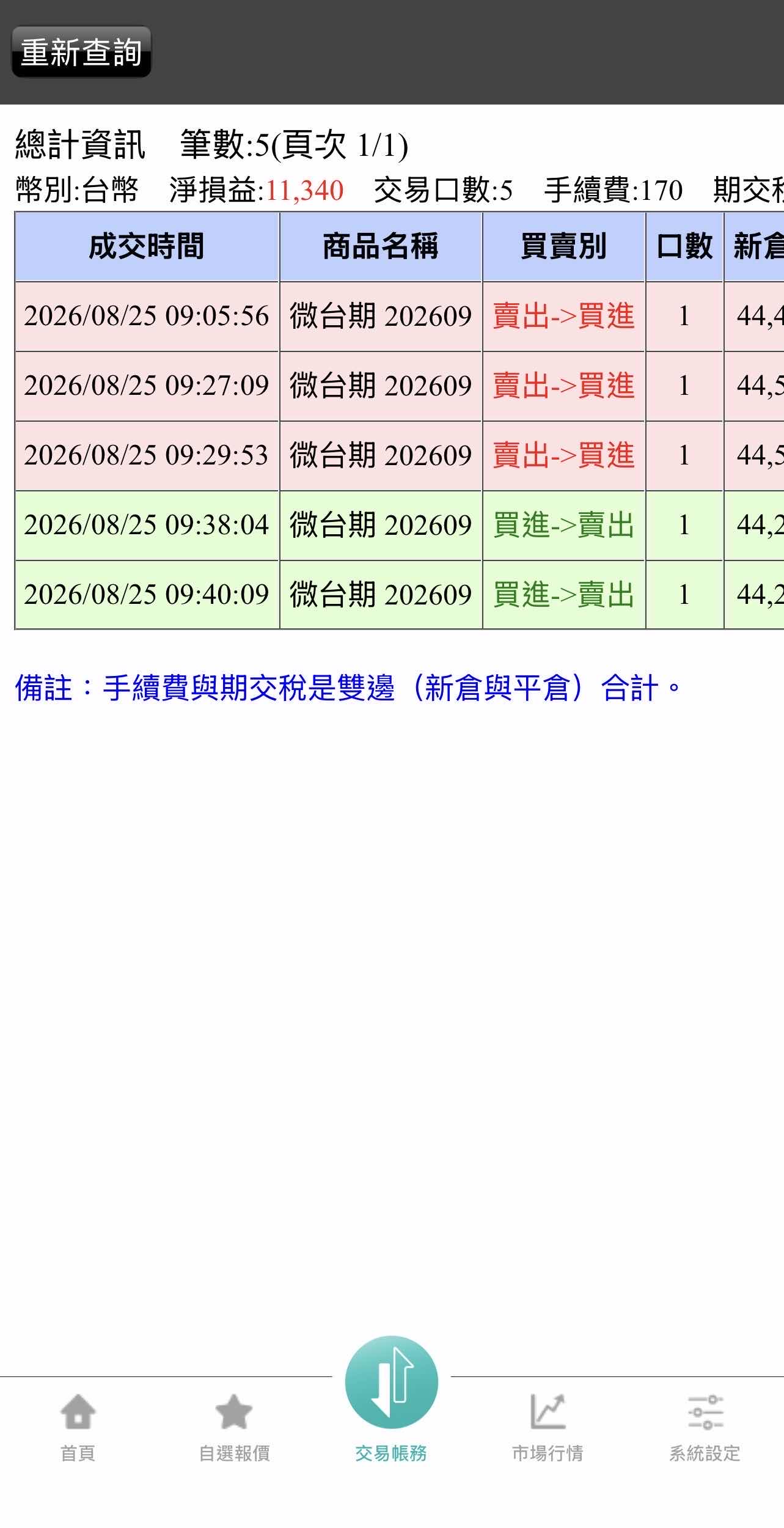
Task: Select the 交易帳務 center tab
Action: point(391,1400)
